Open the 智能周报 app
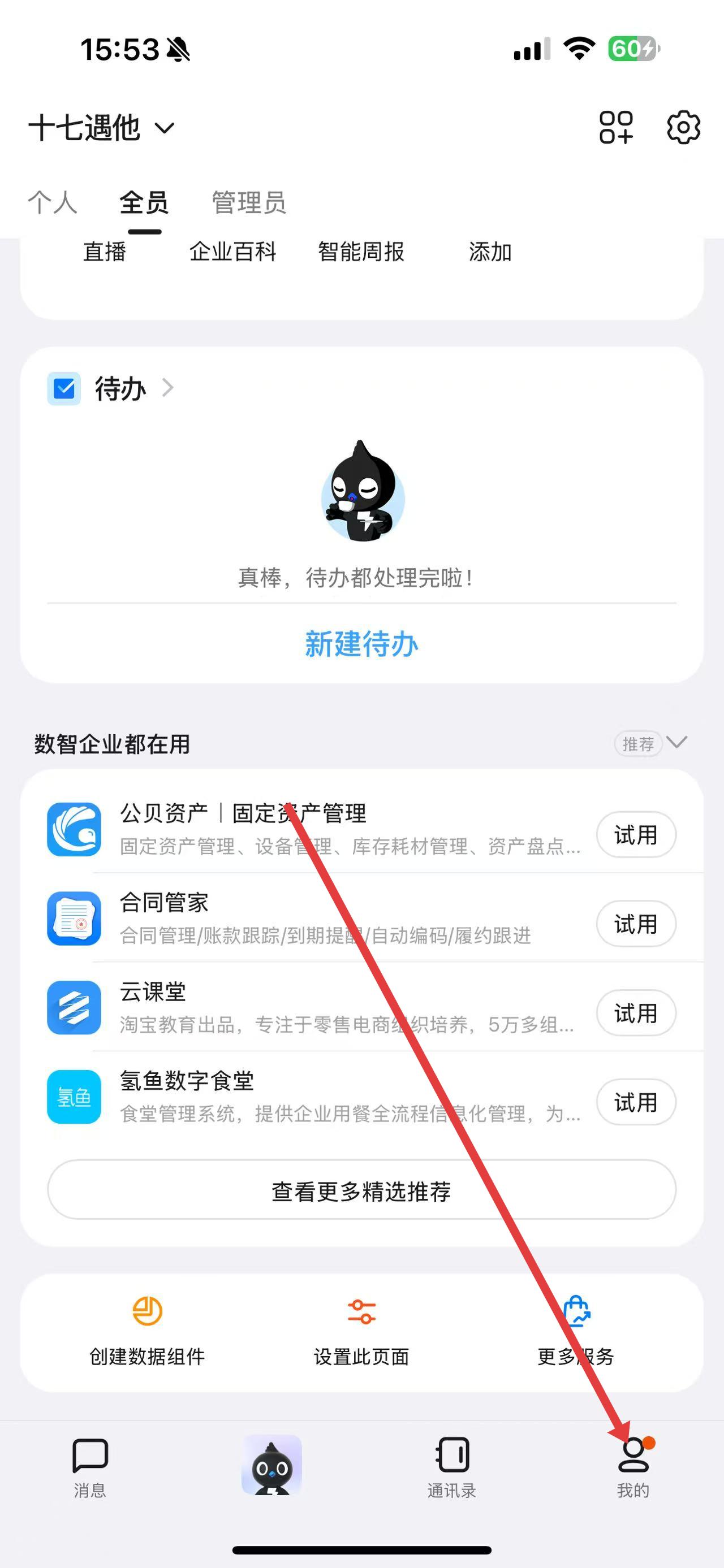Screen dimensions: 724x1568 pyautogui.click(x=361, y=252)
